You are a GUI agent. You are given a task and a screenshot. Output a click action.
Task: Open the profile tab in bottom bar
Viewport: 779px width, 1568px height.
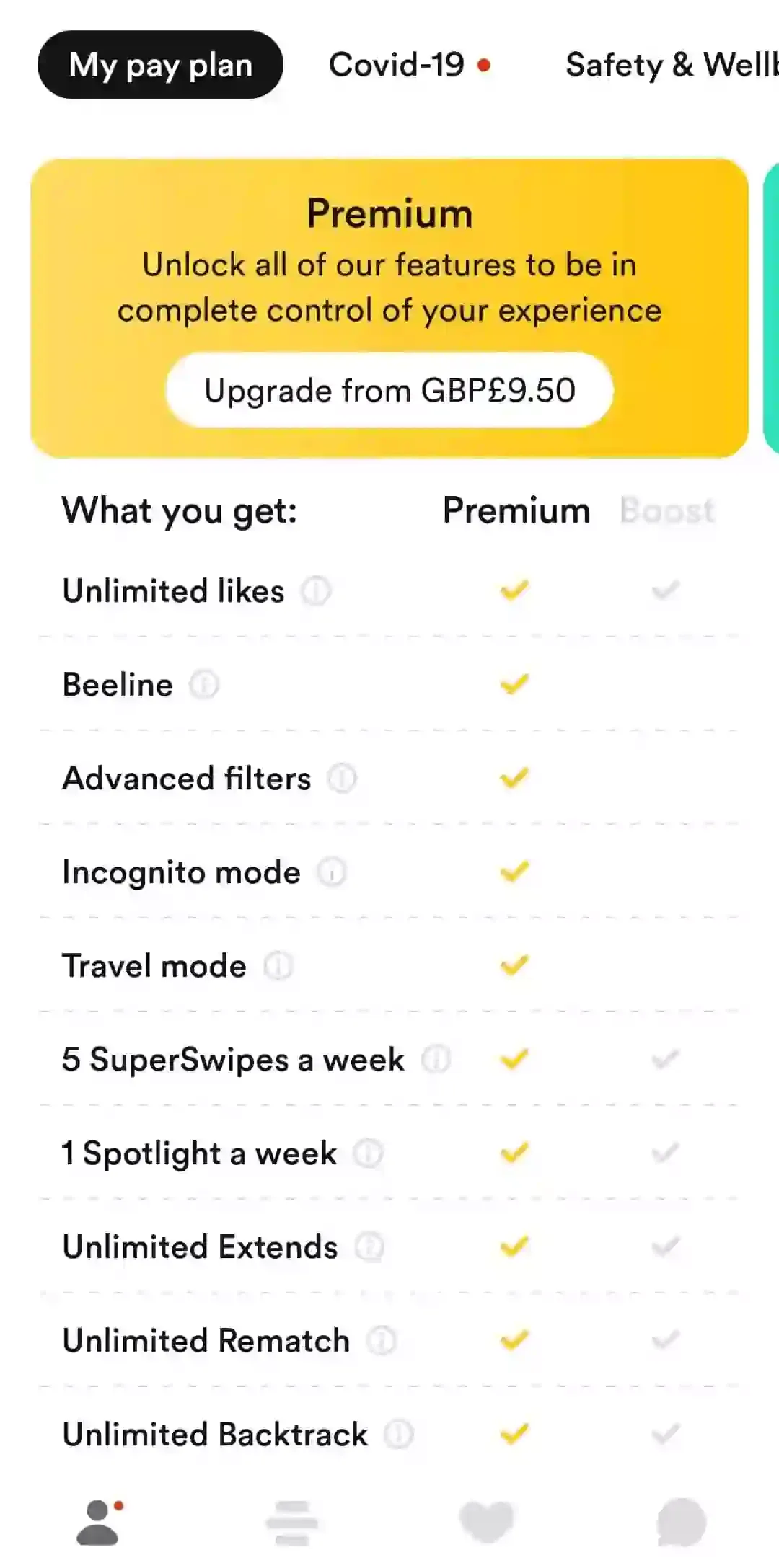99,1523
